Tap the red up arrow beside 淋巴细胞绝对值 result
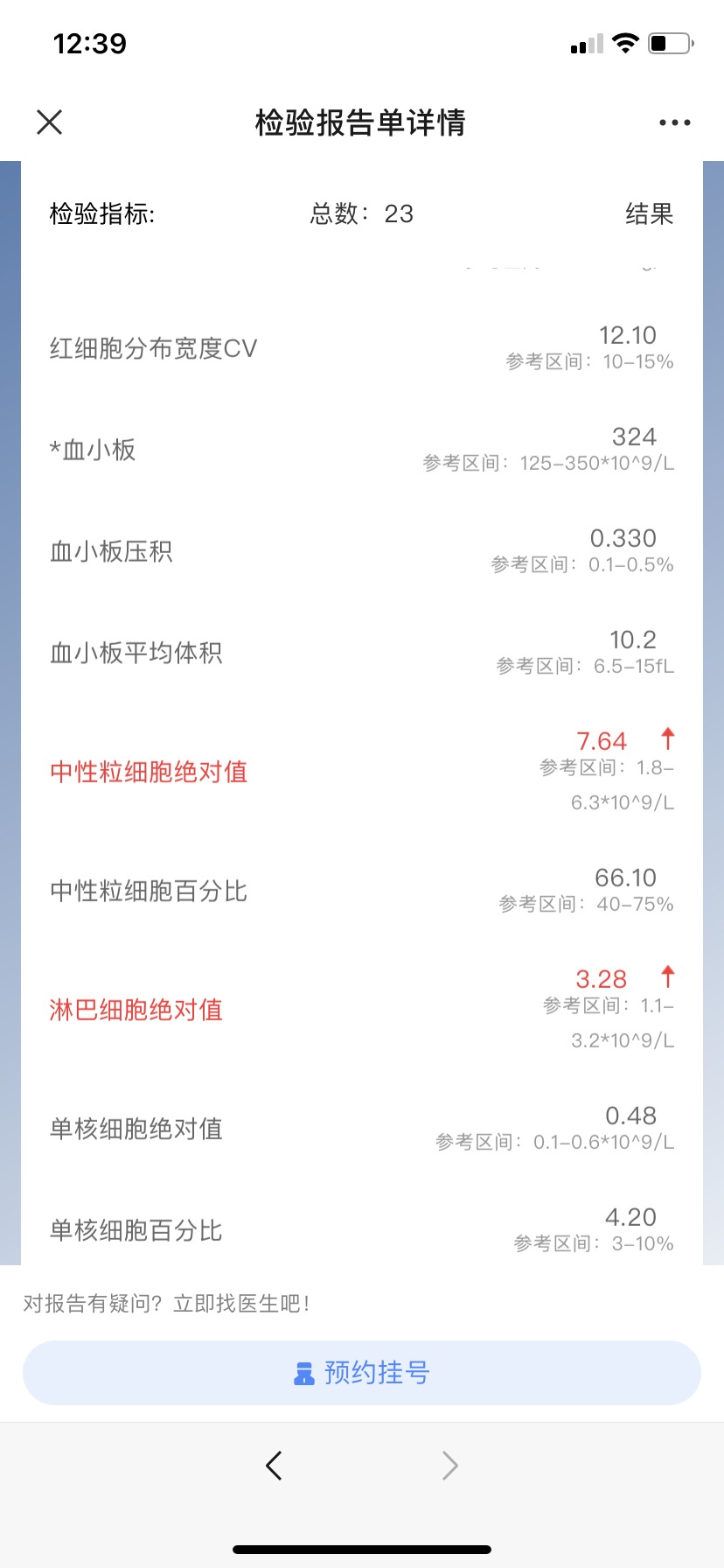 [667, 977]
